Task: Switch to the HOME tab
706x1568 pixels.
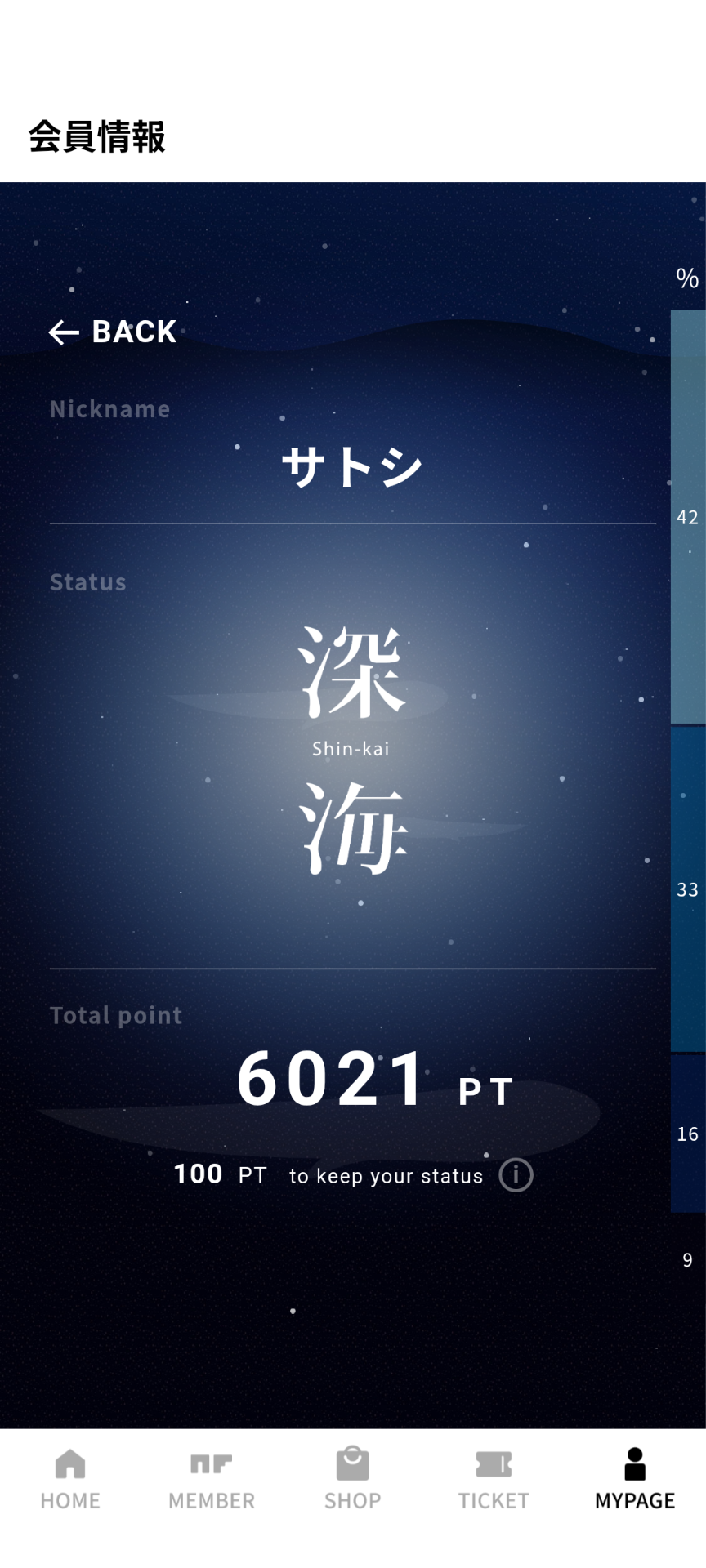Action: [x=70, y=1479]
